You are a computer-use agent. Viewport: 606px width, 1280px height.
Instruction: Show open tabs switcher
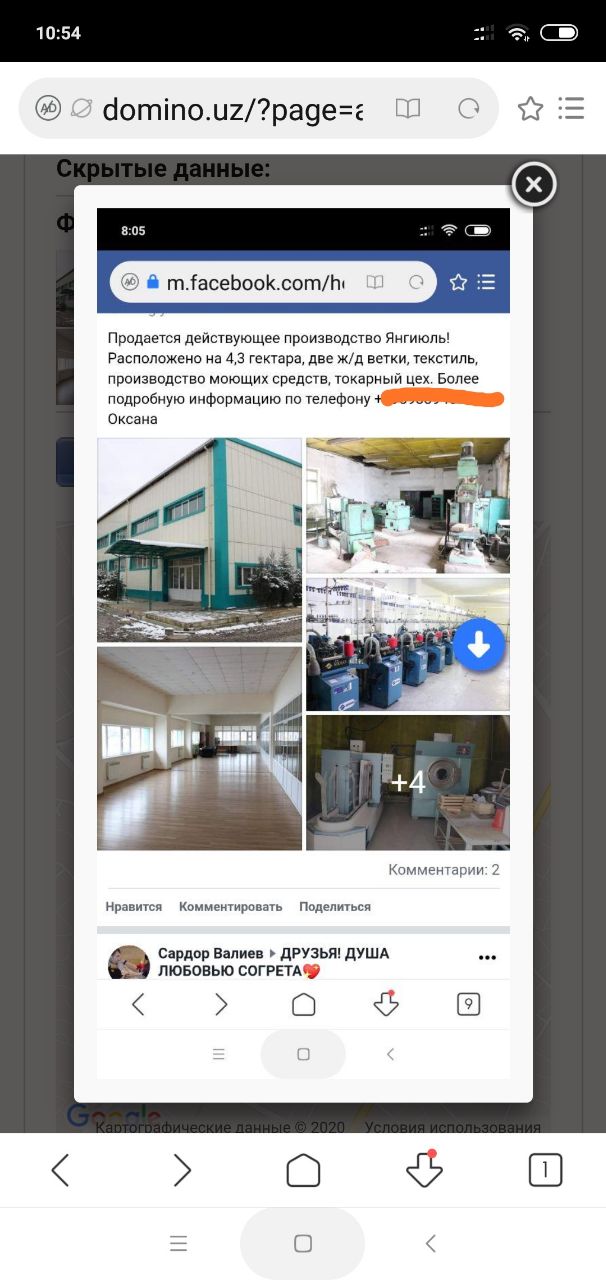(545, 1170)
